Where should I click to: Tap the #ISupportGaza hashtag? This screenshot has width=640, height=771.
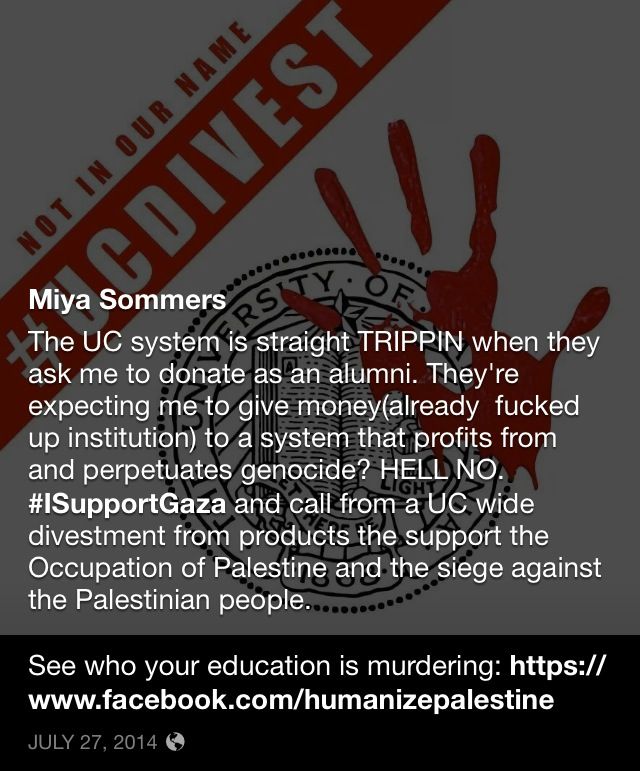point(129,502)
